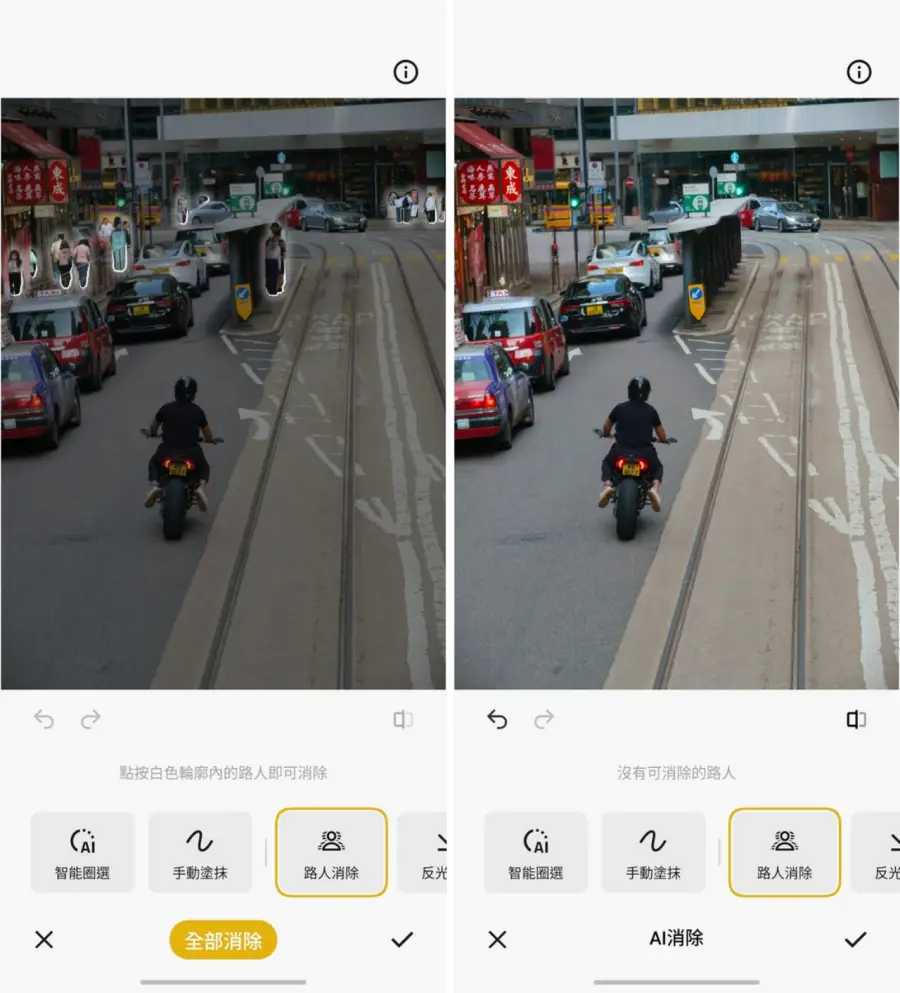Viewport: 900px width, 993px height.
Task: Undo the removal on the AI消除 screen
Action: point(497,720)
